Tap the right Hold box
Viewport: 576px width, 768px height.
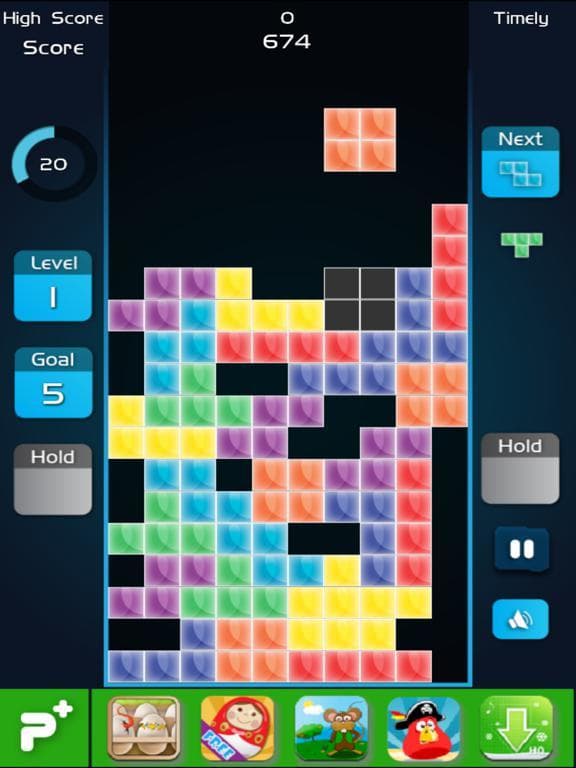pyautogui.click(x=520, y=469)
